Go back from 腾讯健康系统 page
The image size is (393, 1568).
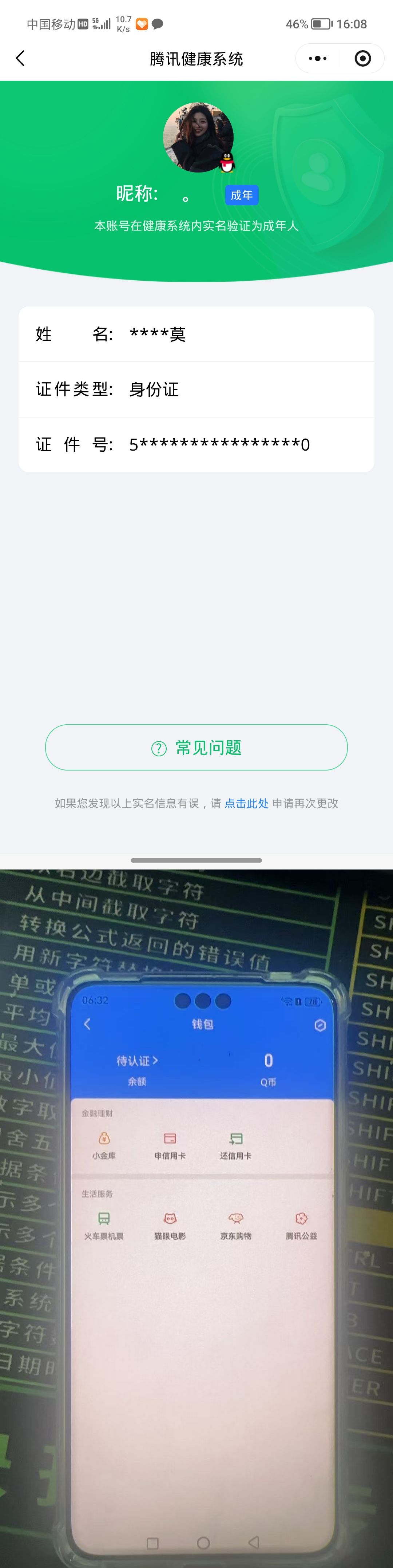pyautogui.click(x=21, y=59)
